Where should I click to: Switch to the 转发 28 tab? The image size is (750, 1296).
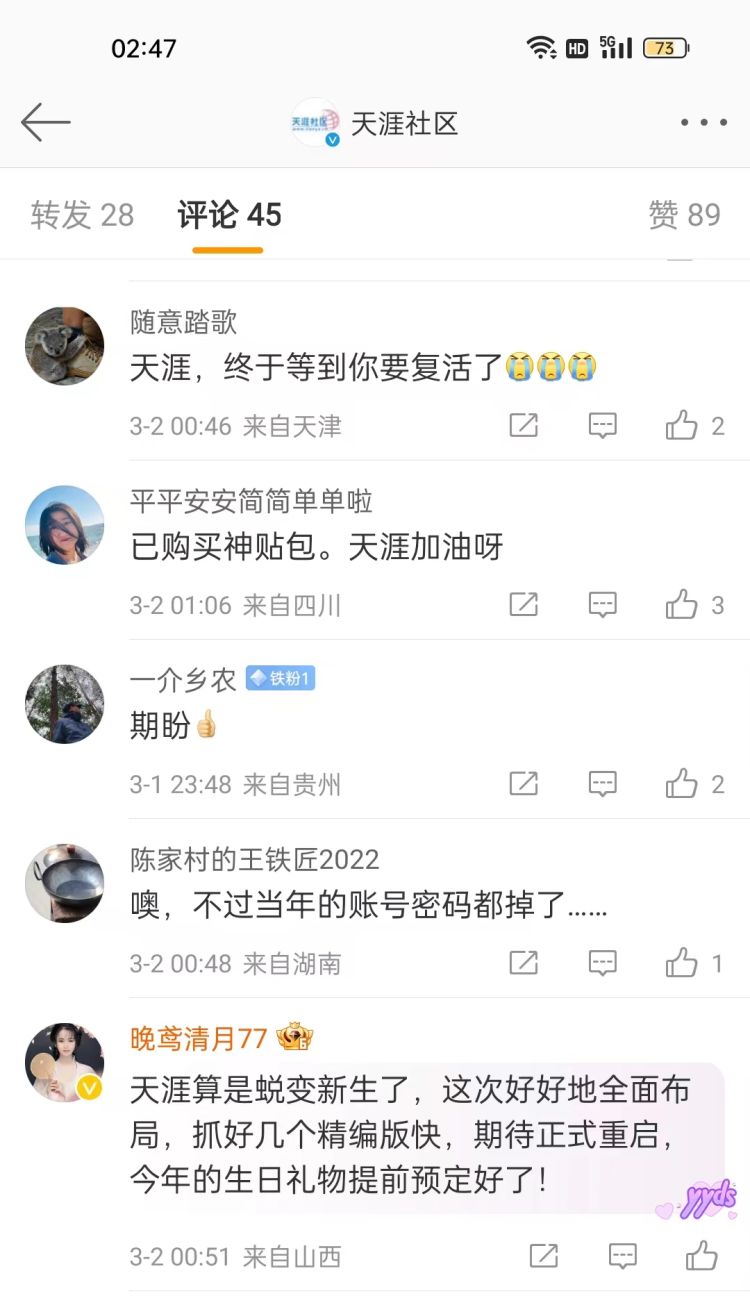[82, 215]
